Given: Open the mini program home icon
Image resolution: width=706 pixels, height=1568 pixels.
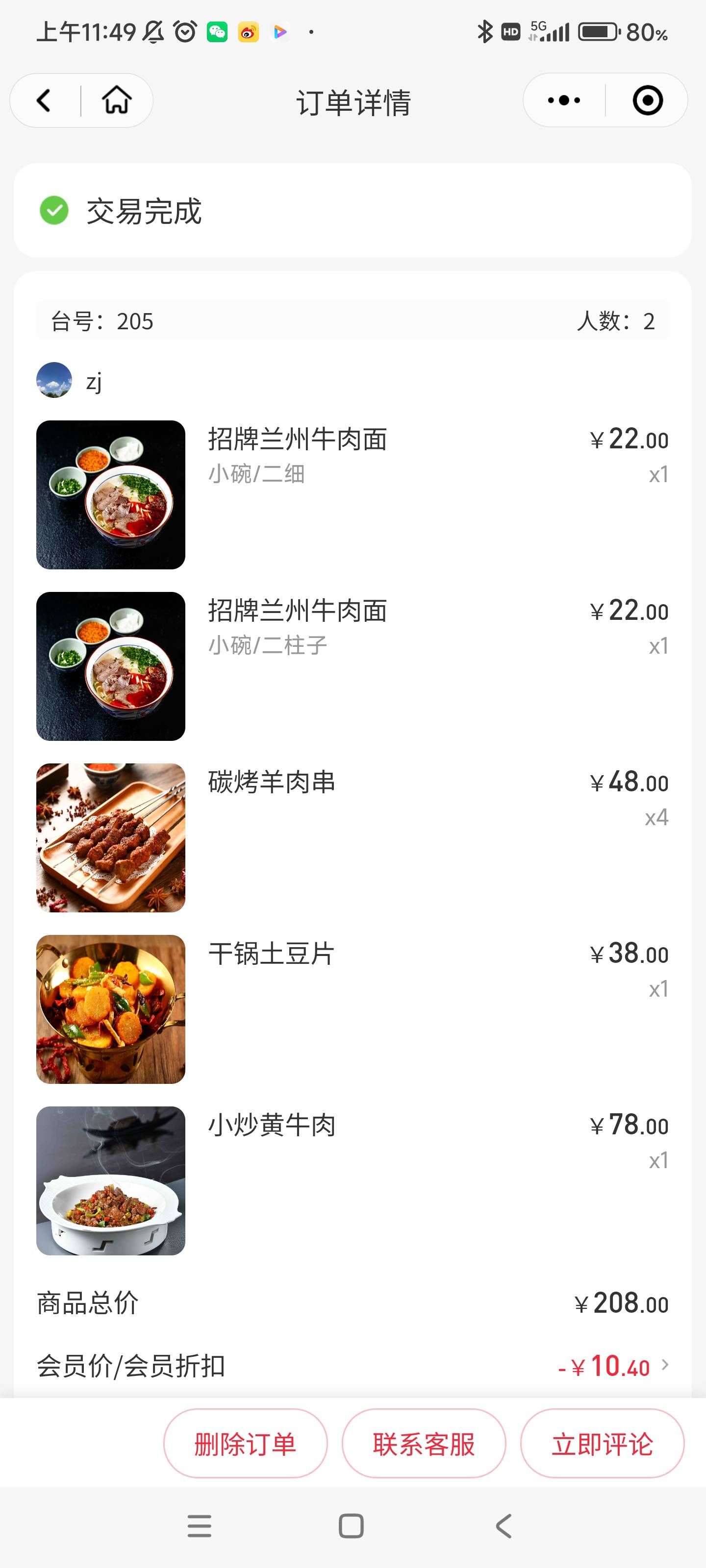Looking at the screenshot, I should point(116,100).
